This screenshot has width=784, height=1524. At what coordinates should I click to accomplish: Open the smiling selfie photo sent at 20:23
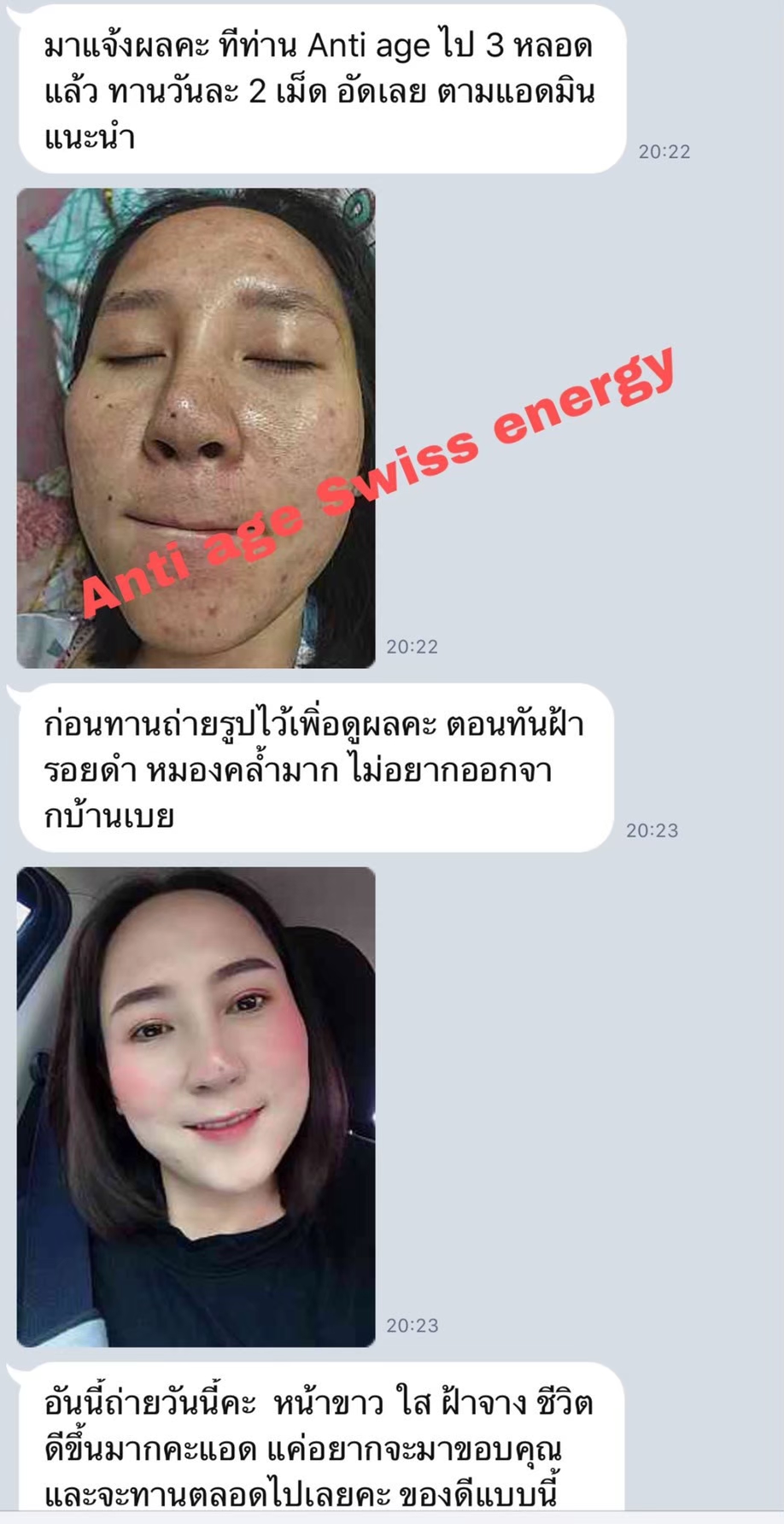tap(196, 1106)
